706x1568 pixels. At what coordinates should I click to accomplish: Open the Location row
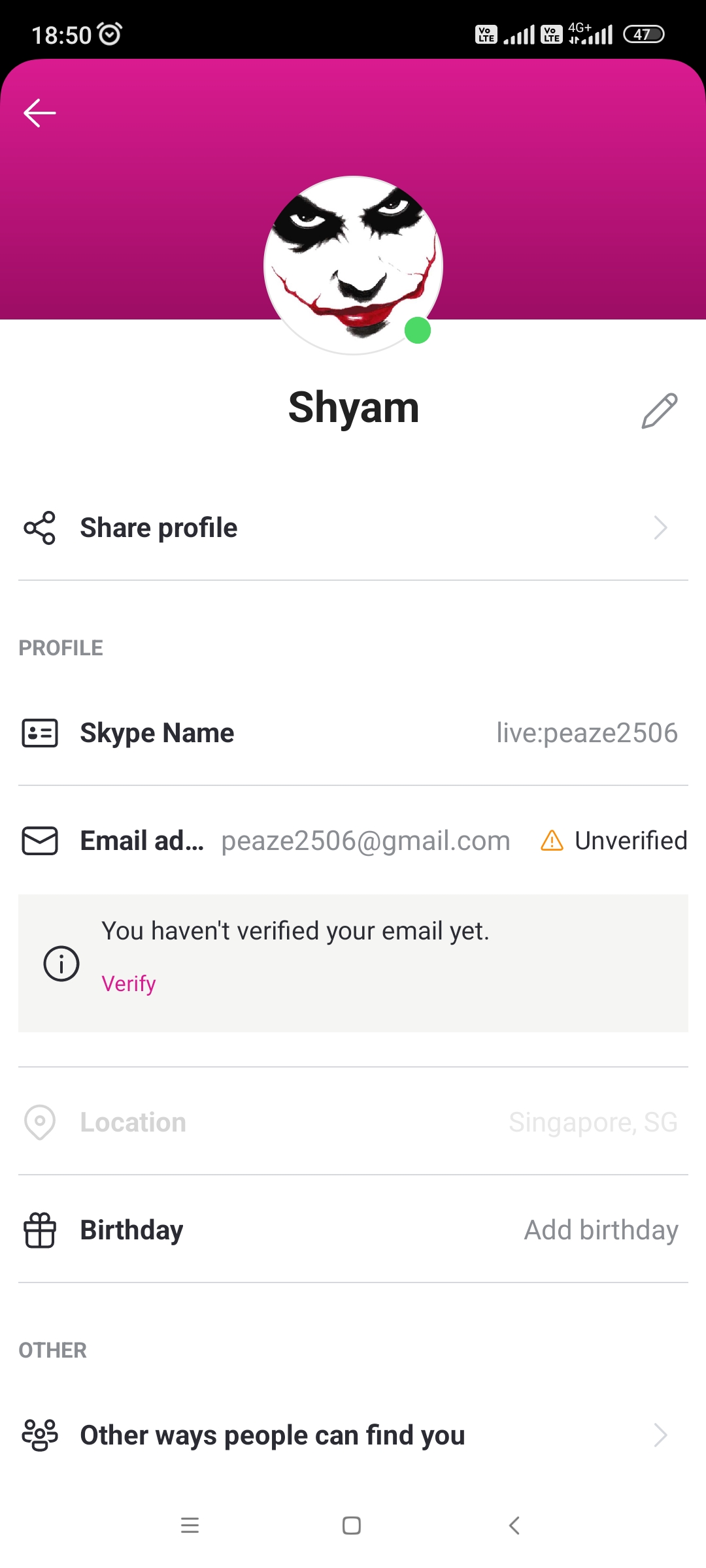pos(353,1122)
